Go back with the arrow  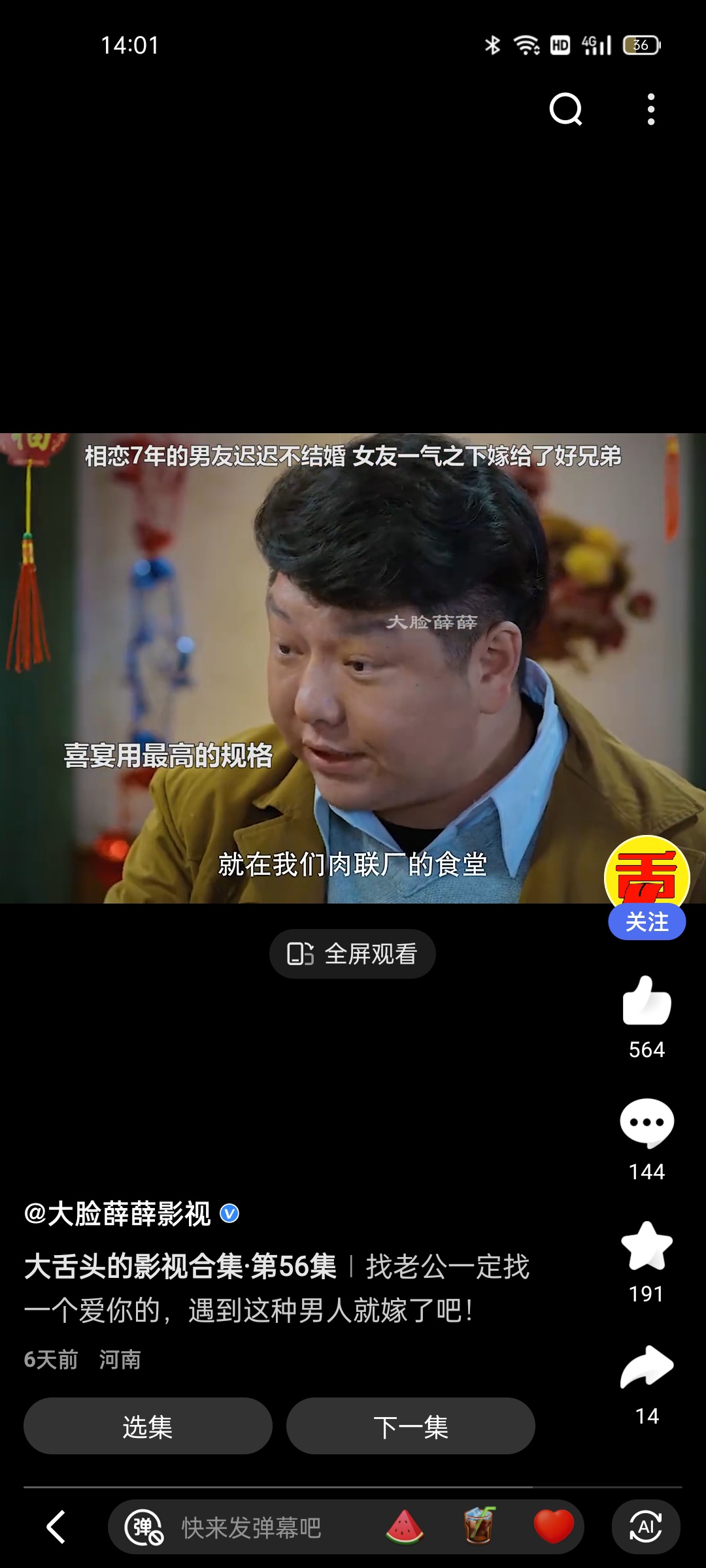click(x=56, y=1527)
